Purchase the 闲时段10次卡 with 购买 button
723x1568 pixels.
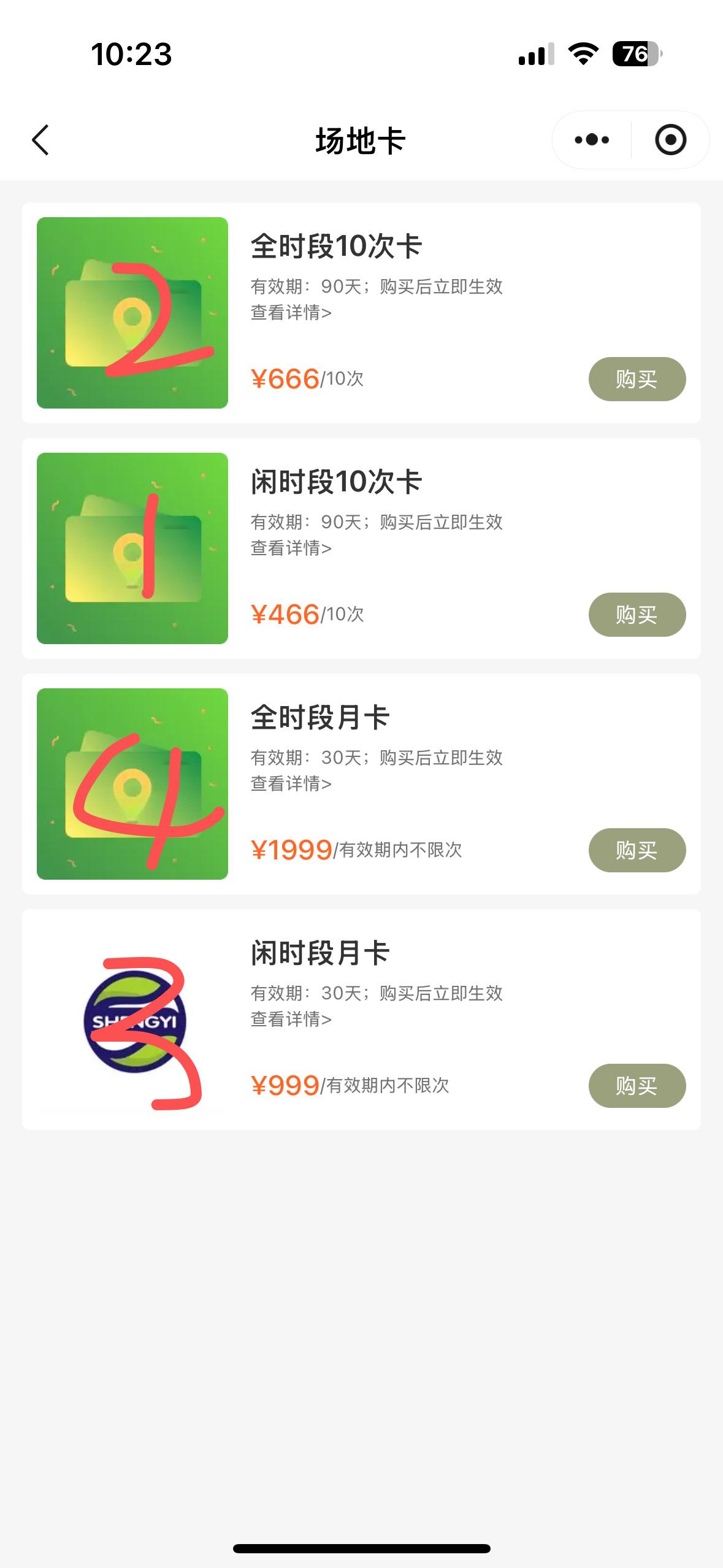click(637, 615)
